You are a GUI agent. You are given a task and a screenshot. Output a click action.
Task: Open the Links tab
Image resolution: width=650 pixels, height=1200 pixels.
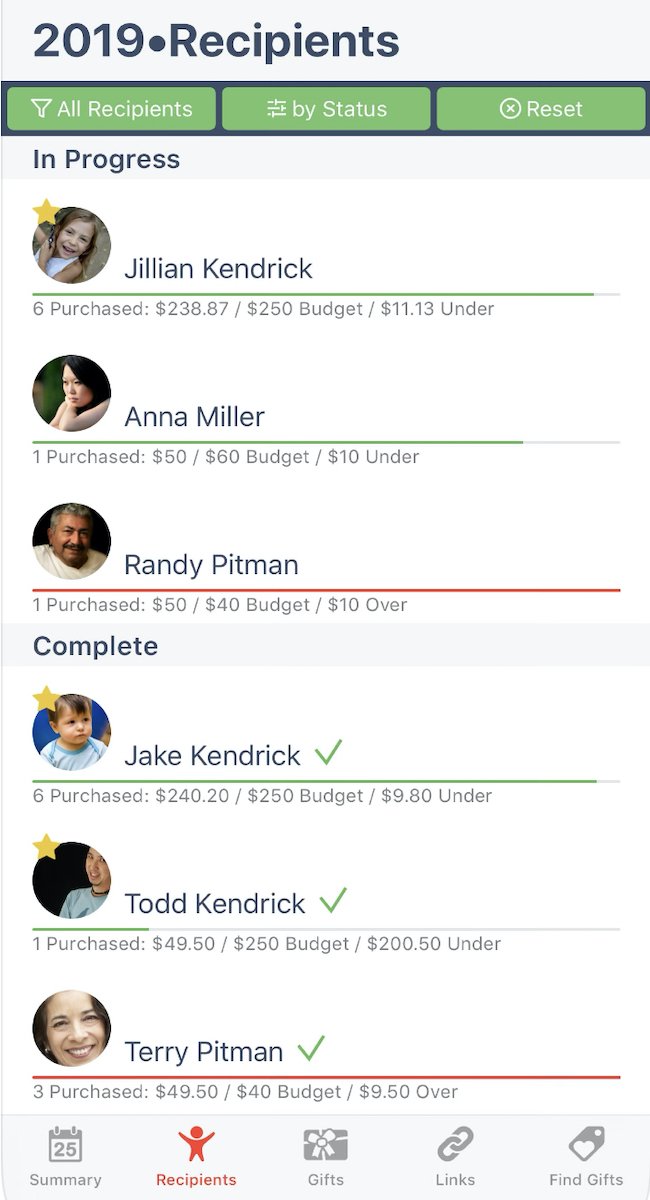(455, 1157)
